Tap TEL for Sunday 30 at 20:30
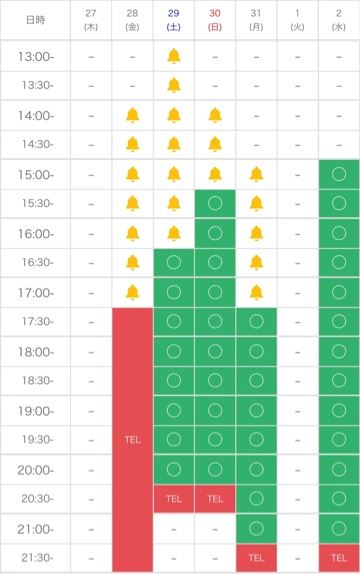 [215, 499]
